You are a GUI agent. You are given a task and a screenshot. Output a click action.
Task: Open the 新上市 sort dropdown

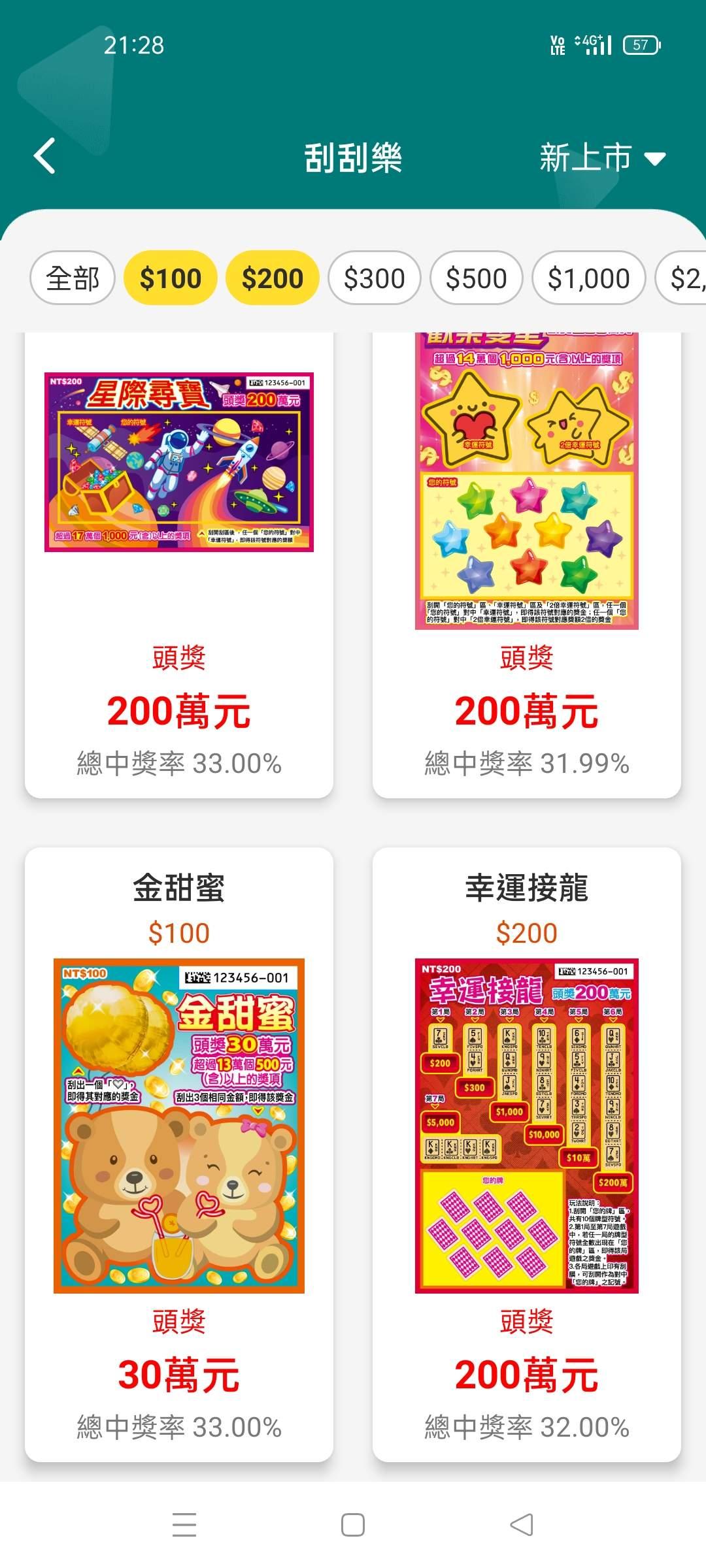click(x=601, y=158)
